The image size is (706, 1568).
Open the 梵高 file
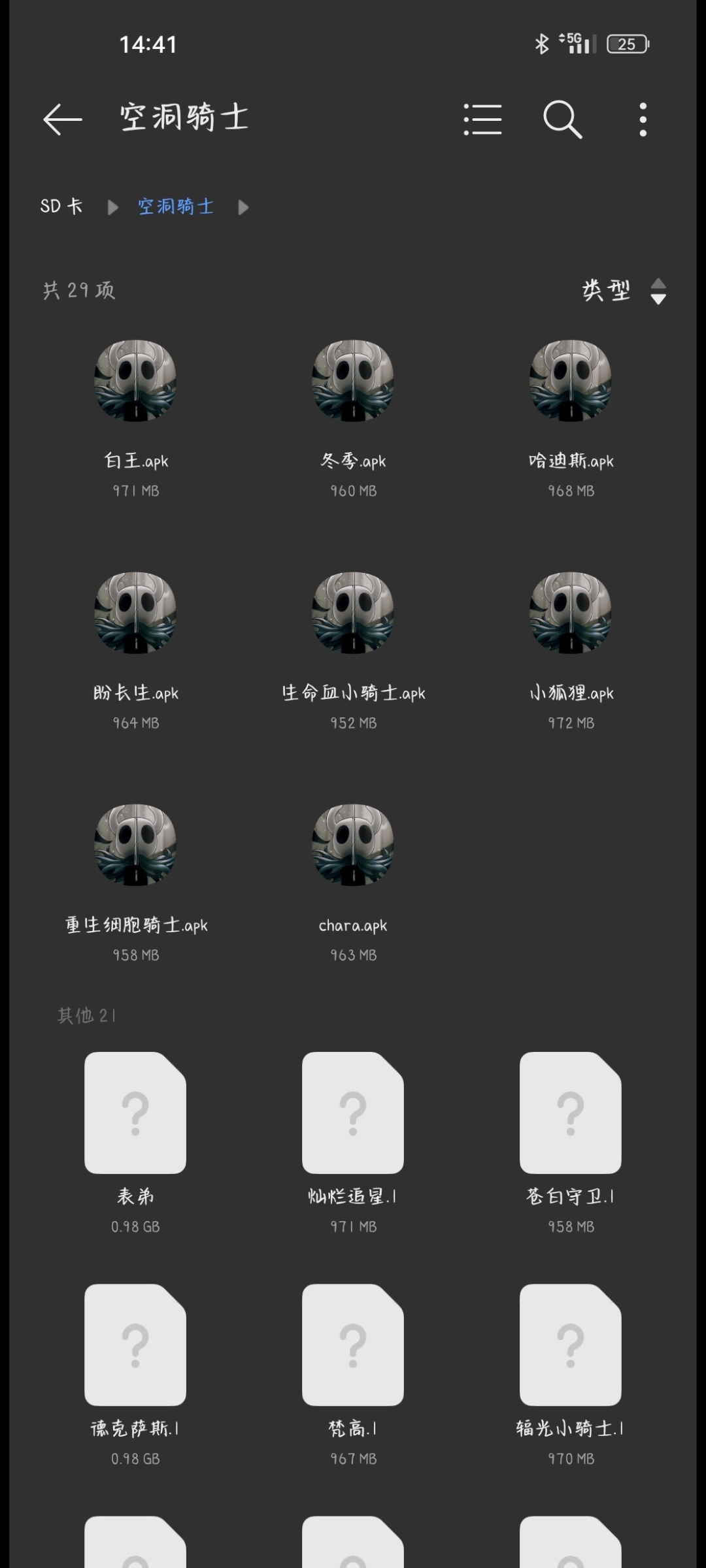coord(353,1345)
